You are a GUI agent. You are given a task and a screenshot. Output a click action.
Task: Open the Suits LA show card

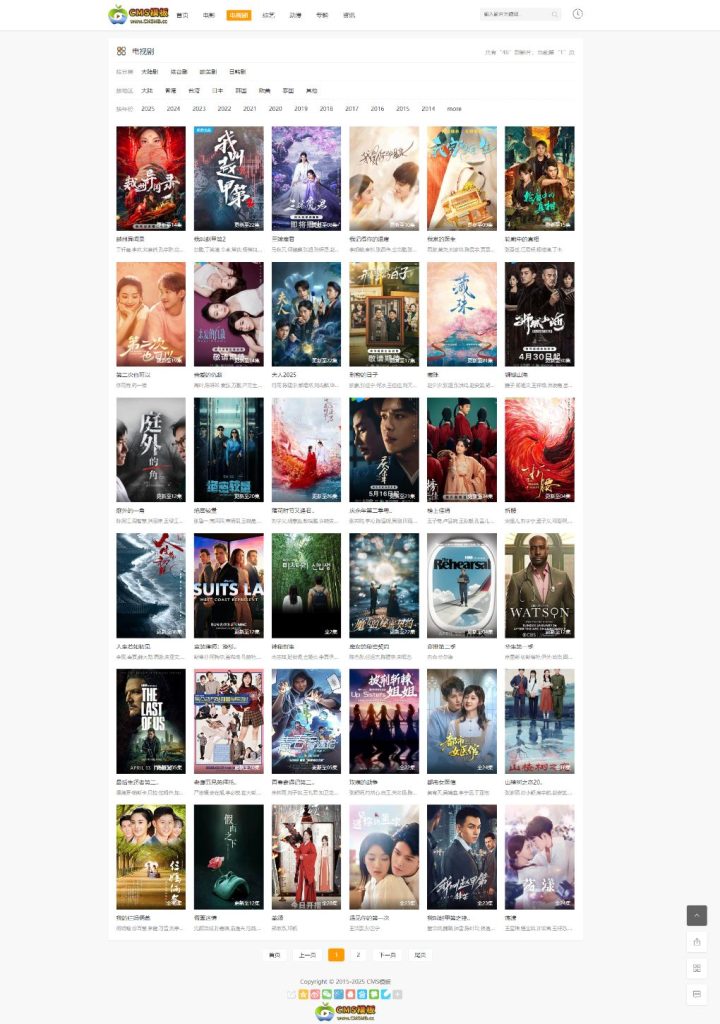point(228,585)
